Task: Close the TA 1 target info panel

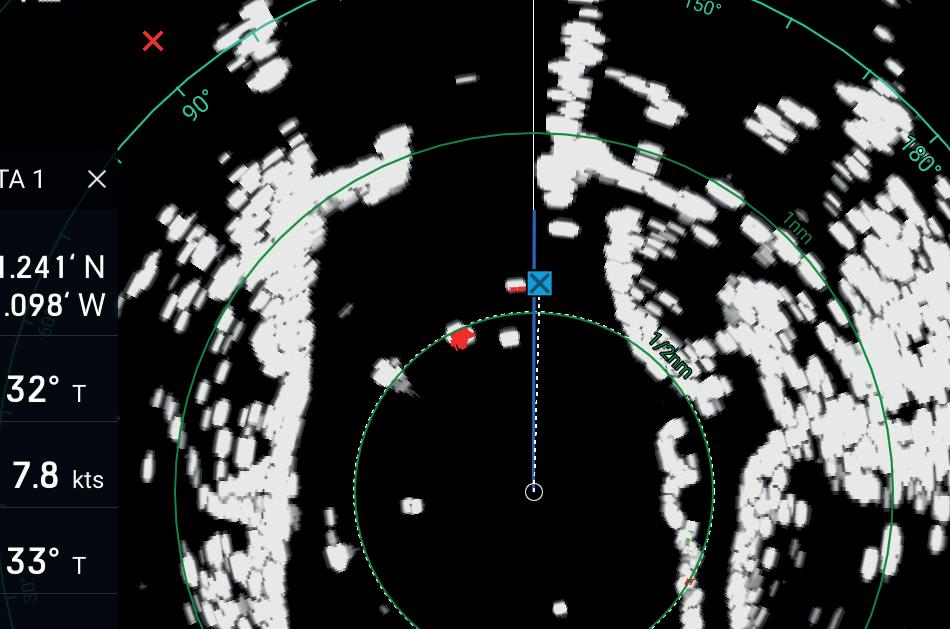Action: (x=97, y=180)
